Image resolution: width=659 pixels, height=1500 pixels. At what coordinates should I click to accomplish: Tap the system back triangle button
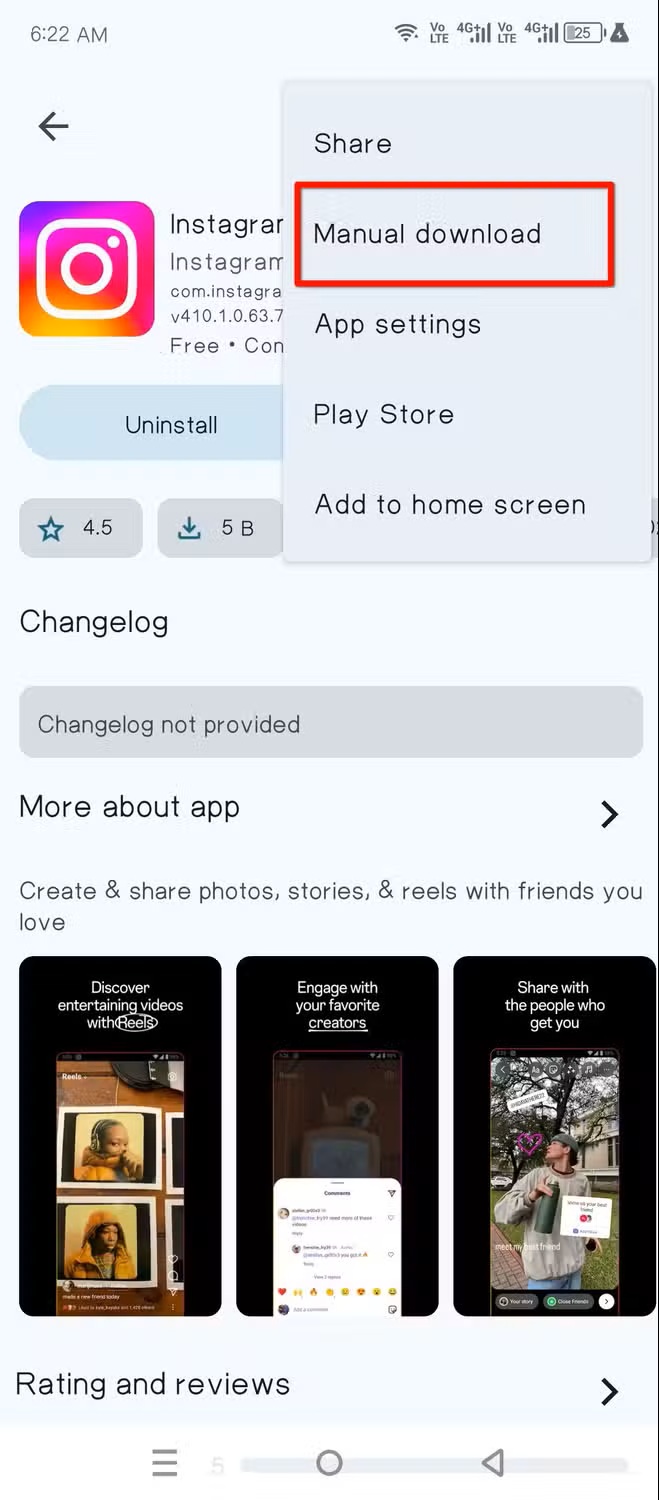click(492, 1464)
